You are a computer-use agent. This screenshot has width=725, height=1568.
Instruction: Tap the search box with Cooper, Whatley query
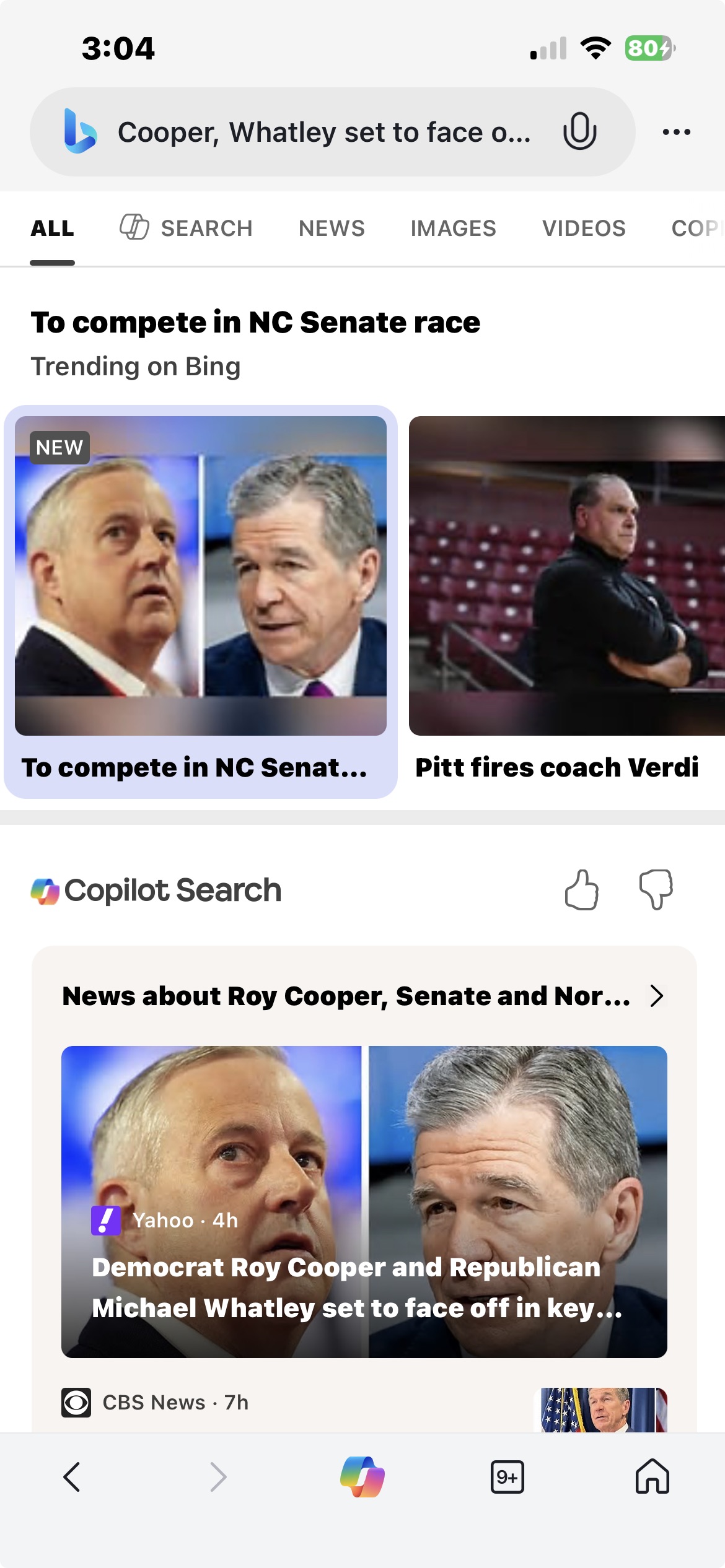tap(322, 133)
